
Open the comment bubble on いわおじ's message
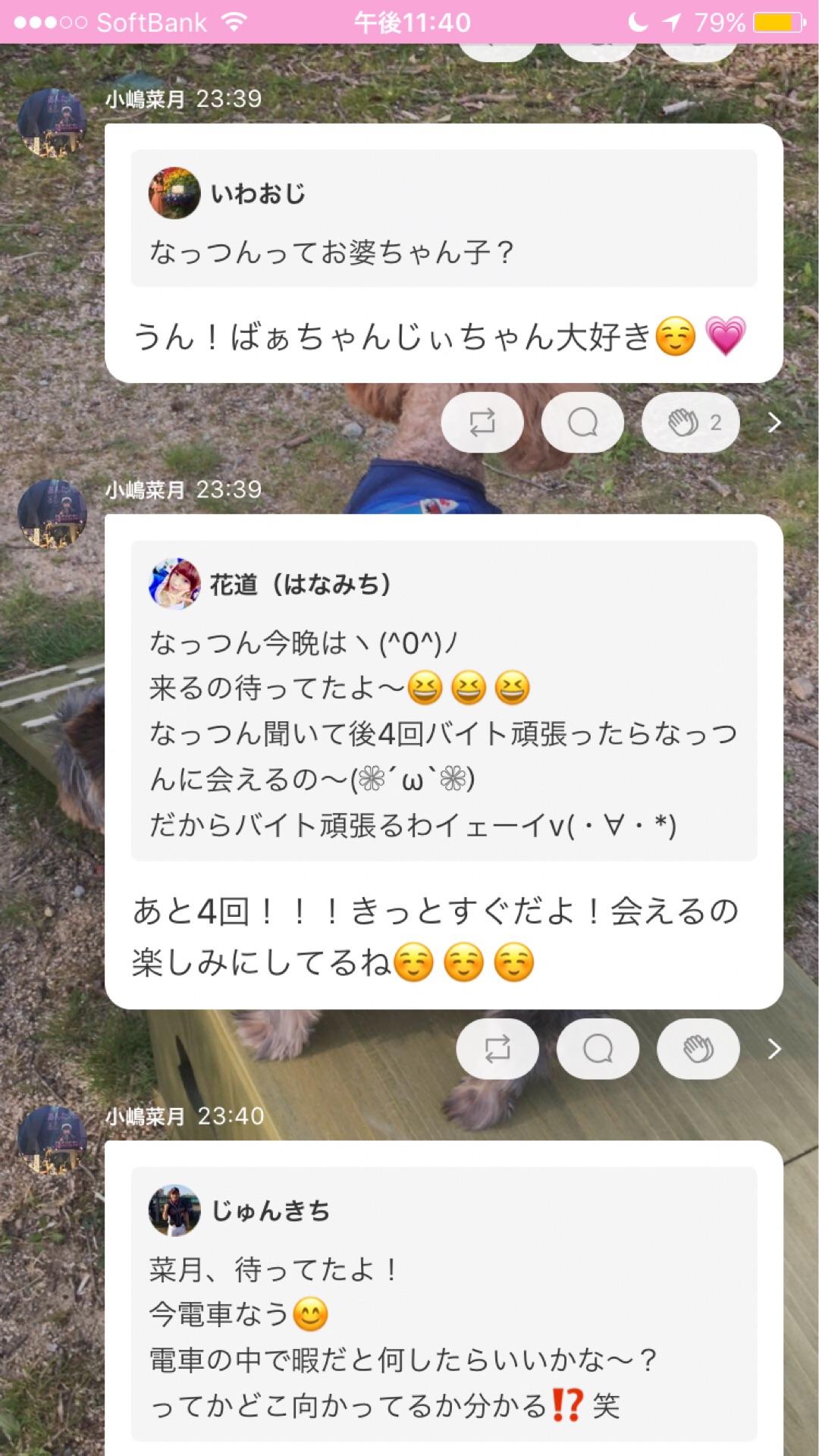[x=582, y=423]
